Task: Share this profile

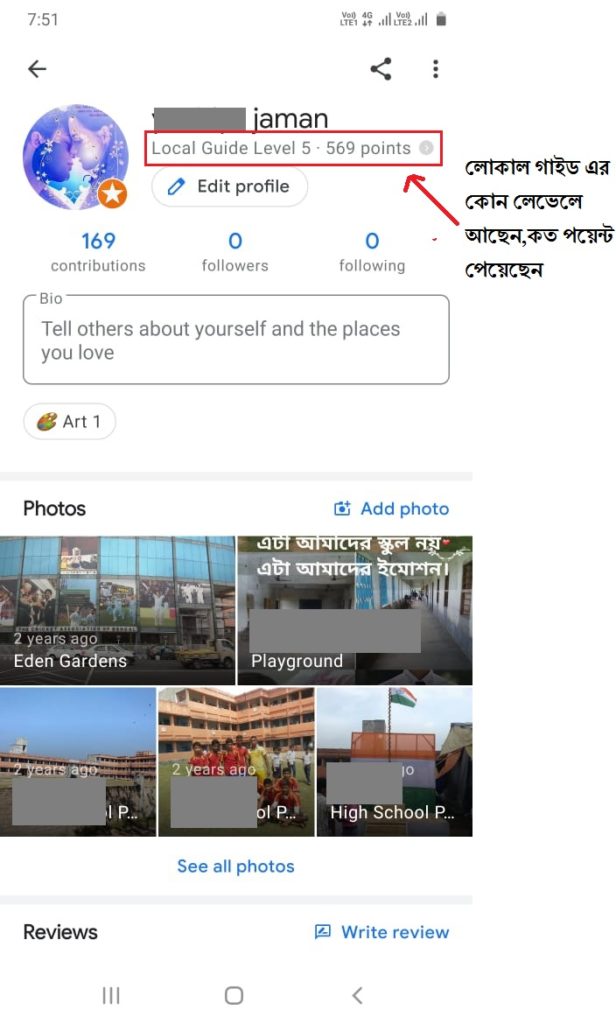Action: tap(380, 69)
